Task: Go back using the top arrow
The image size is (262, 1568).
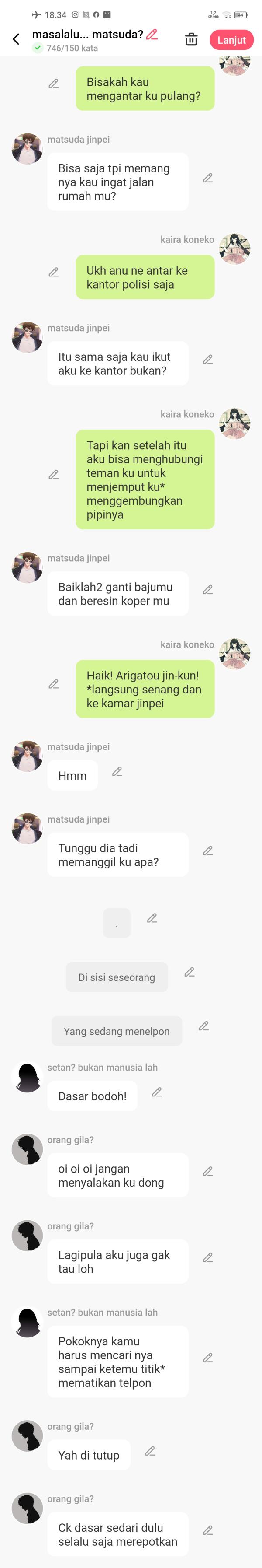Action: [x=17, y=39]
